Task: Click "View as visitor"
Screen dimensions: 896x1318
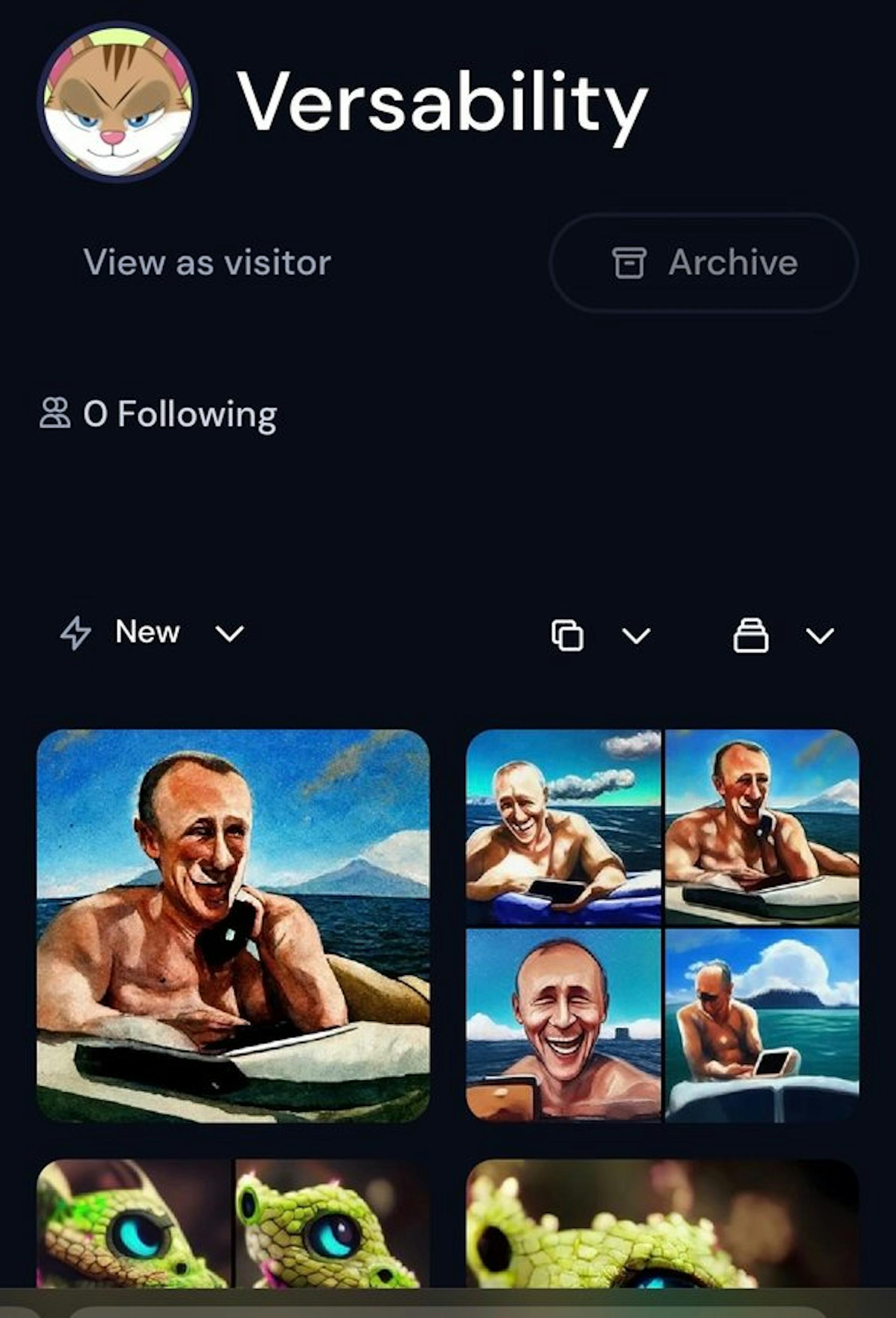Action: 209,262
